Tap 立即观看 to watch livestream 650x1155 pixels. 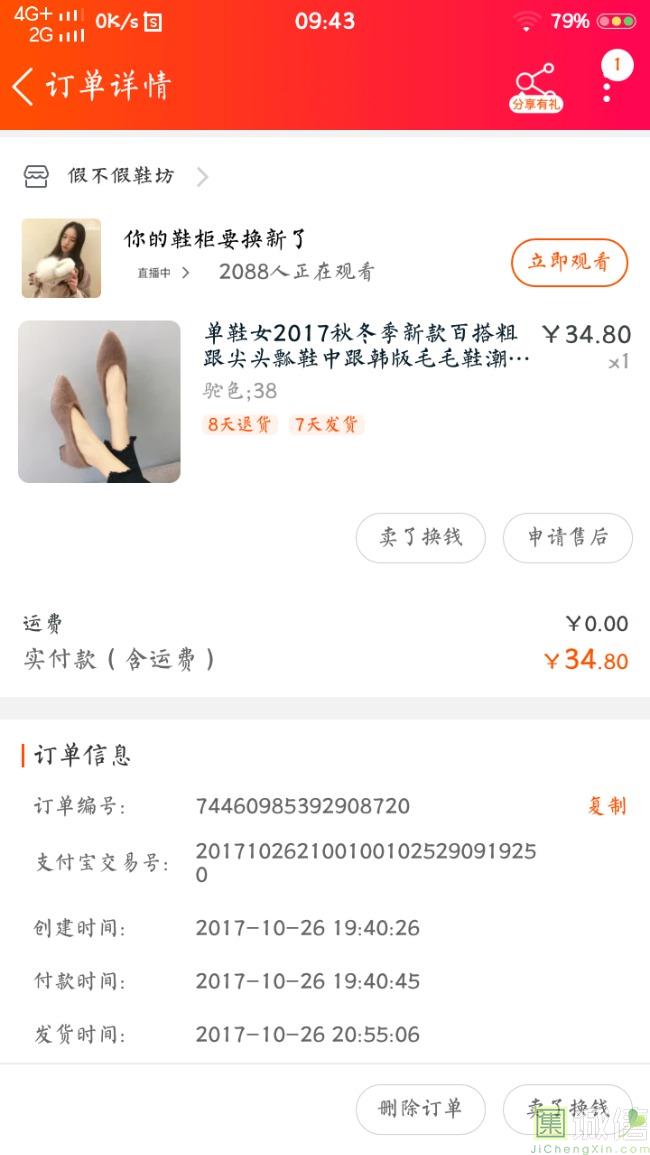click(x=569, y=262)
